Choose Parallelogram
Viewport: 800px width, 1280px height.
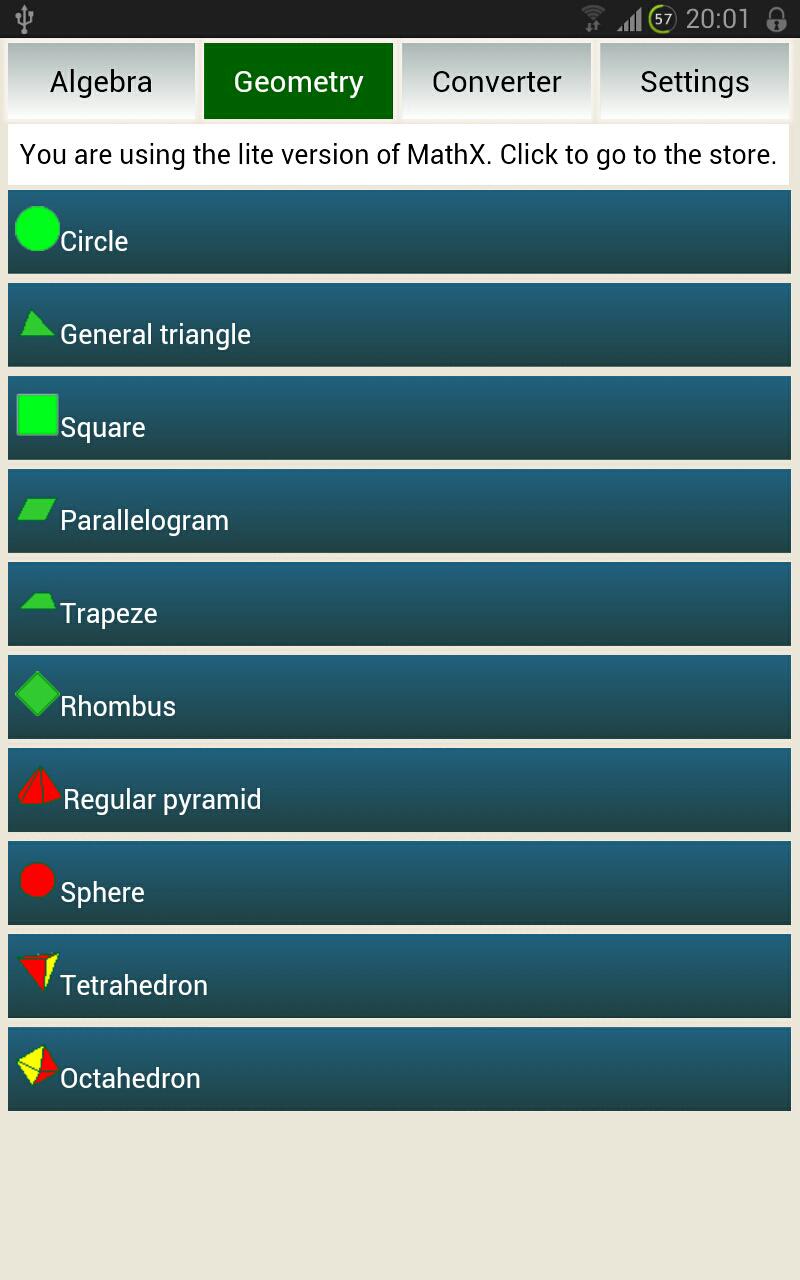[x=399, y=511]
